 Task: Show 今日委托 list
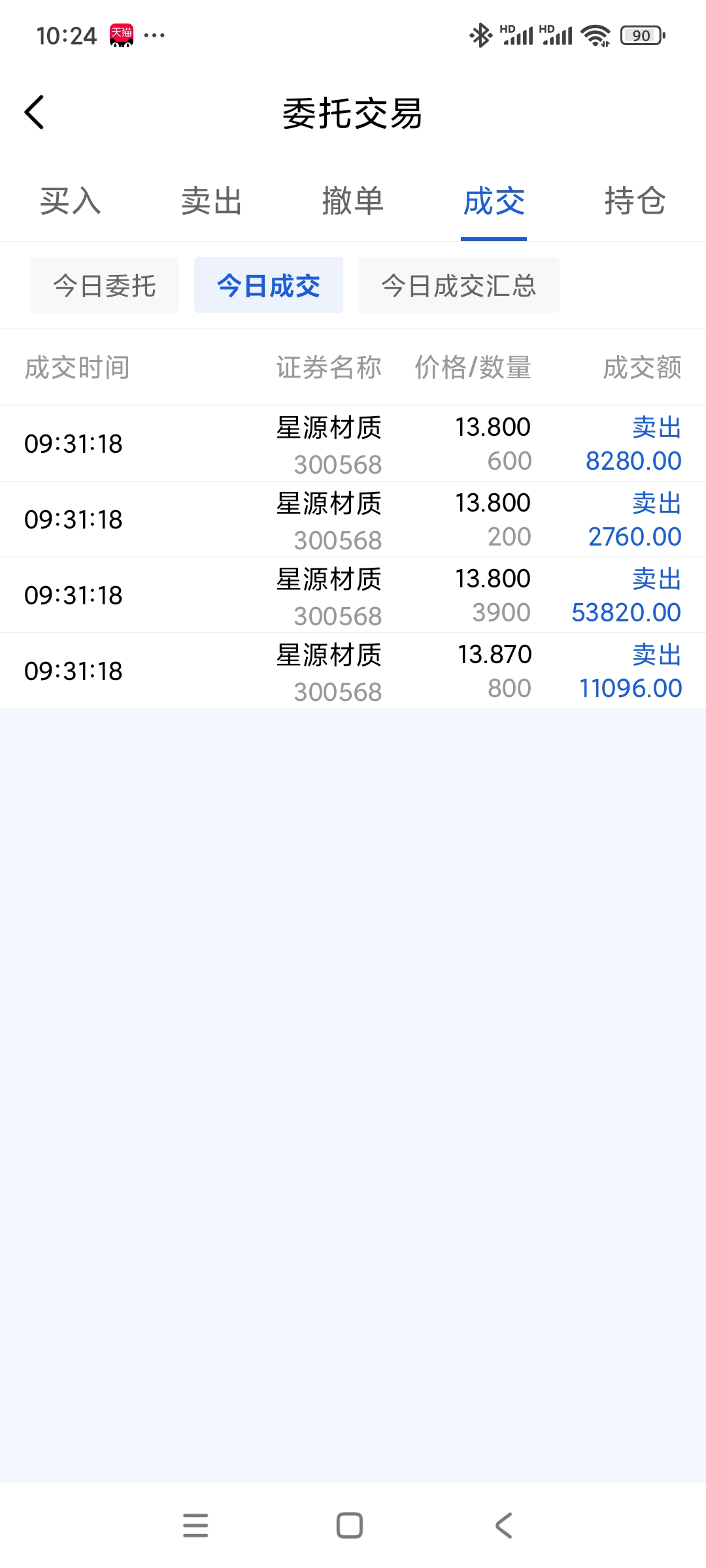pos(105,285)
